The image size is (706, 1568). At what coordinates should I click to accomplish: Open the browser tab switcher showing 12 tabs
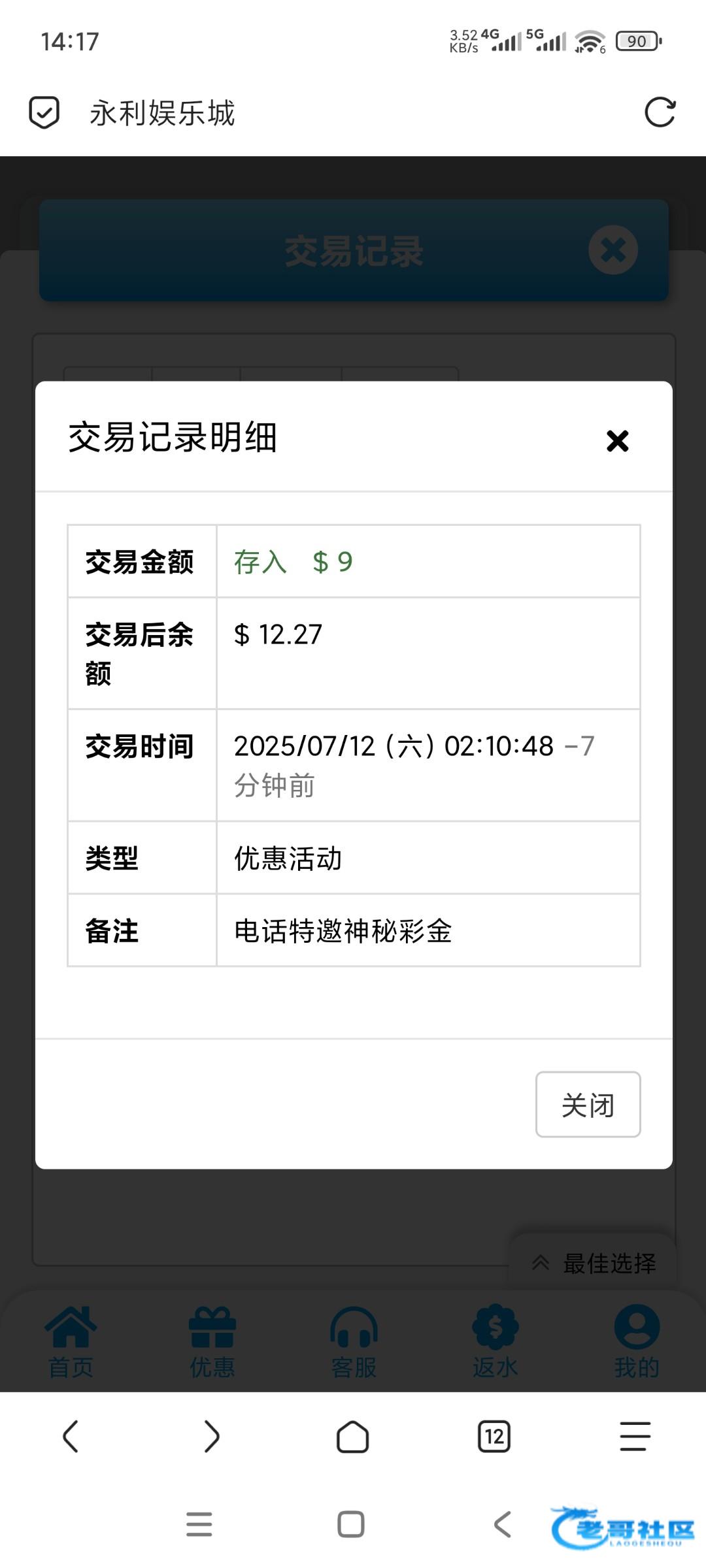click(494, 1437)
